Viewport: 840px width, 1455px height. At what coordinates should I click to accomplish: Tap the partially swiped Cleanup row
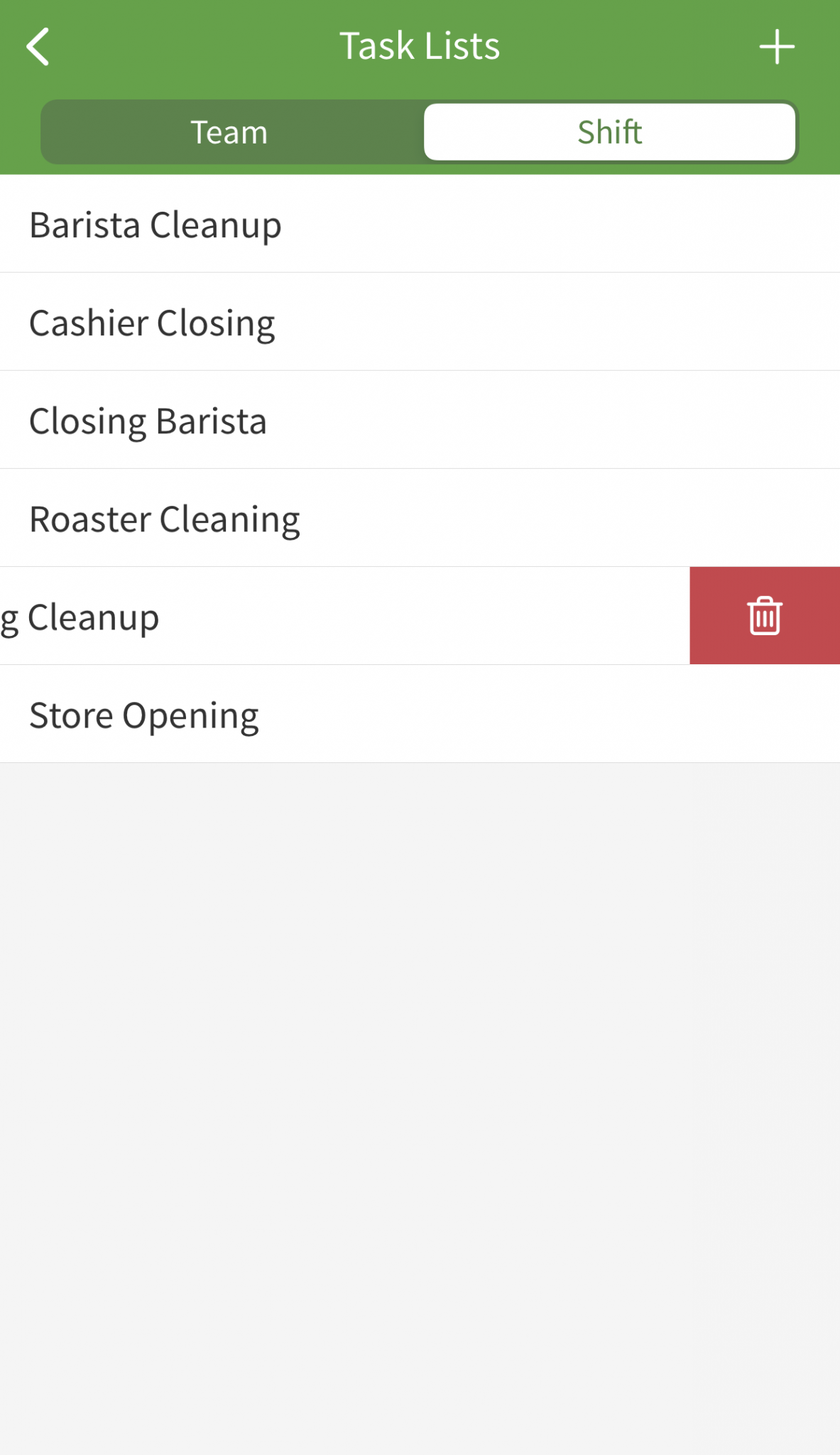[x=320, y=615]
